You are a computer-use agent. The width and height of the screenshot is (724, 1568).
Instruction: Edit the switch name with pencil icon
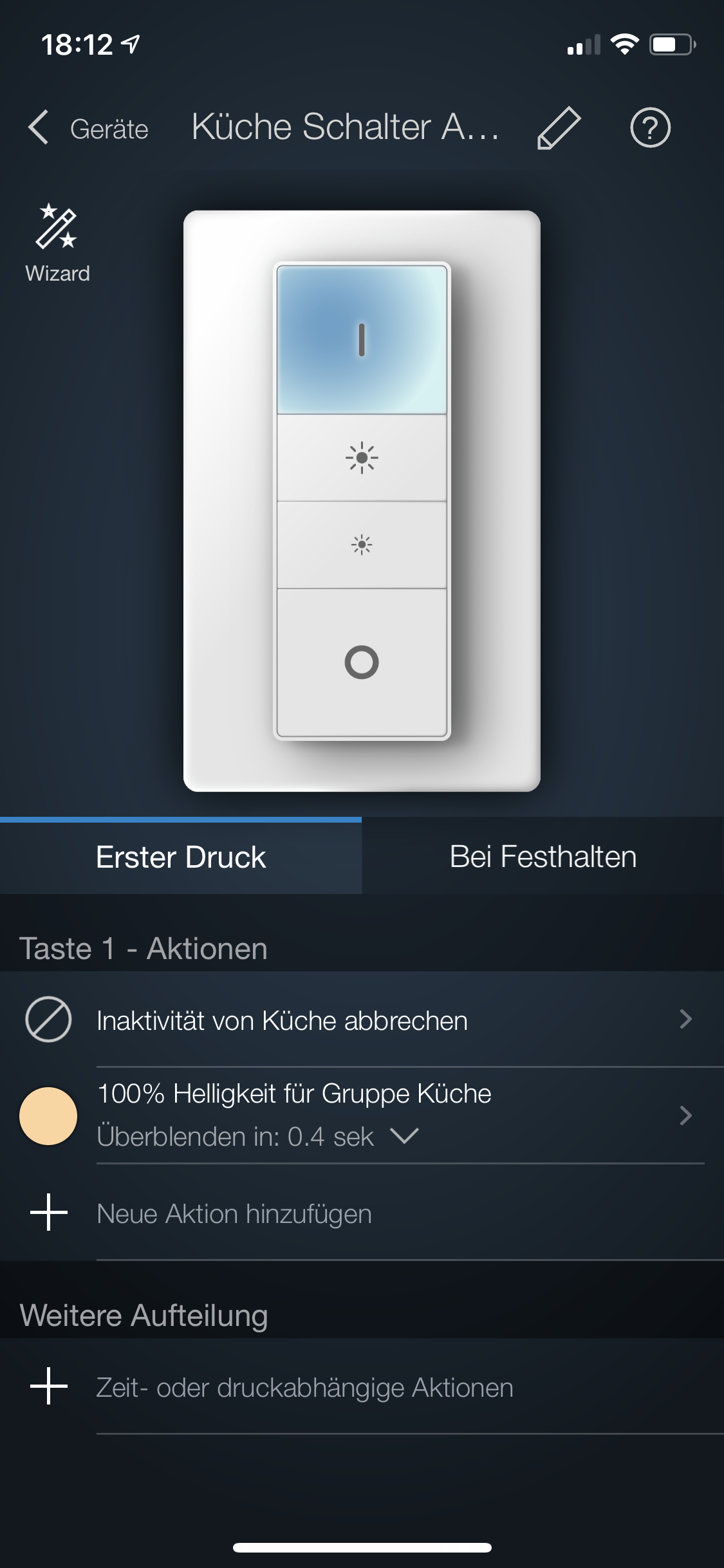click(559, 128)
